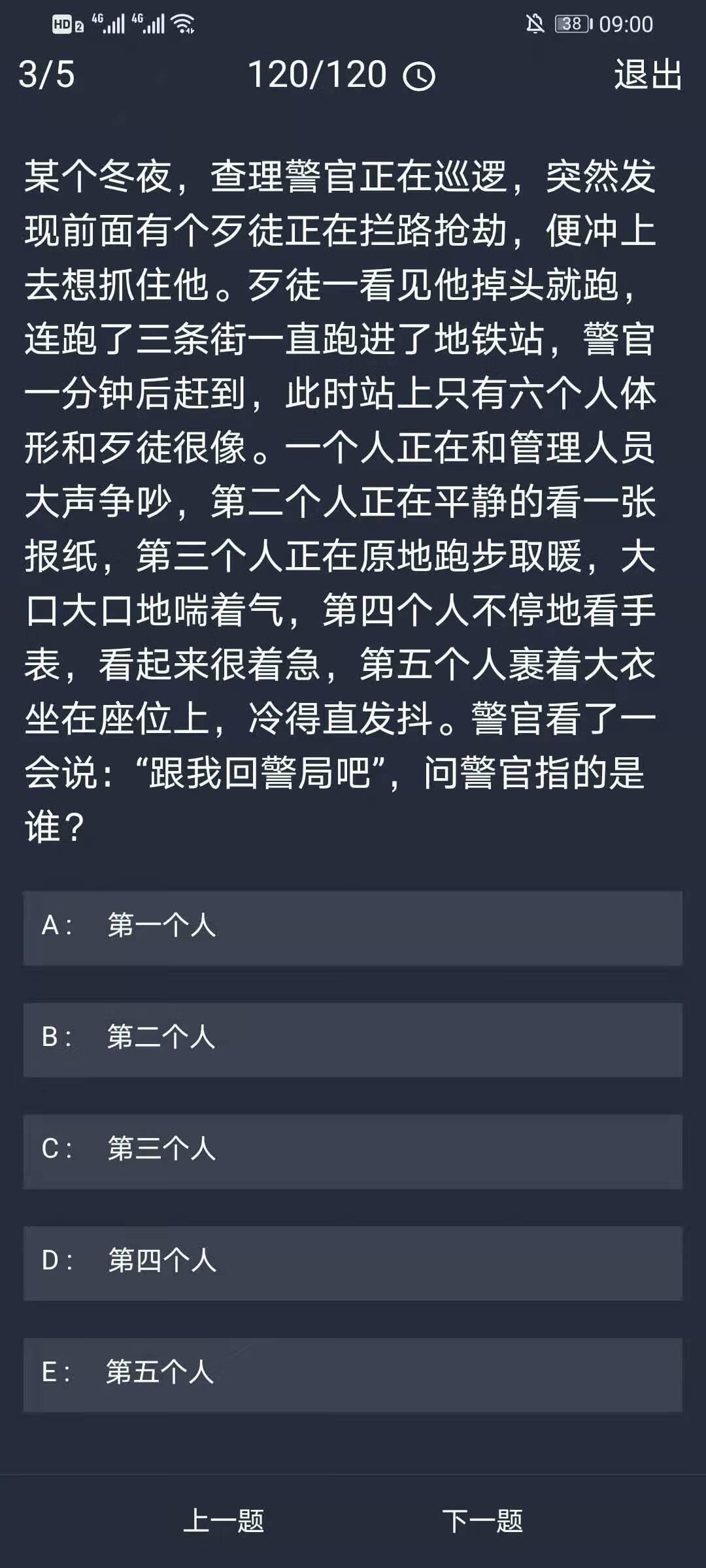The image size is (706, 1568).
Task: Advance to next question via 下一题
Action: (x=482, y=1521)
